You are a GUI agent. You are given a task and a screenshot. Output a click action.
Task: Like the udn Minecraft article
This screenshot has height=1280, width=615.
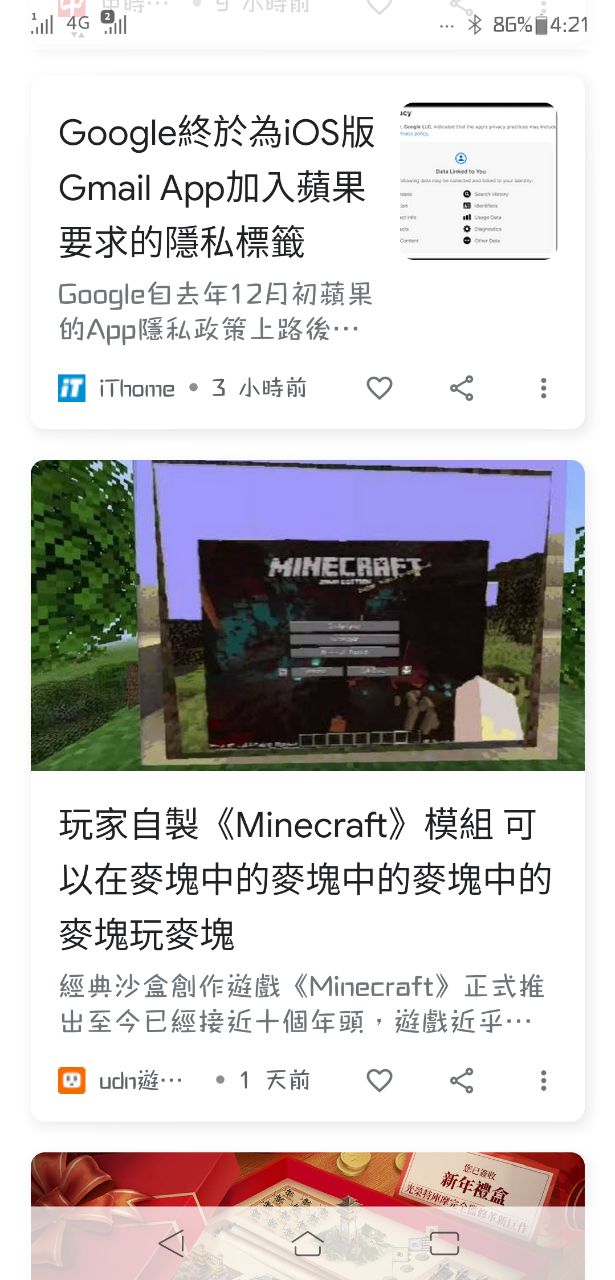(x=379, y=1080)
